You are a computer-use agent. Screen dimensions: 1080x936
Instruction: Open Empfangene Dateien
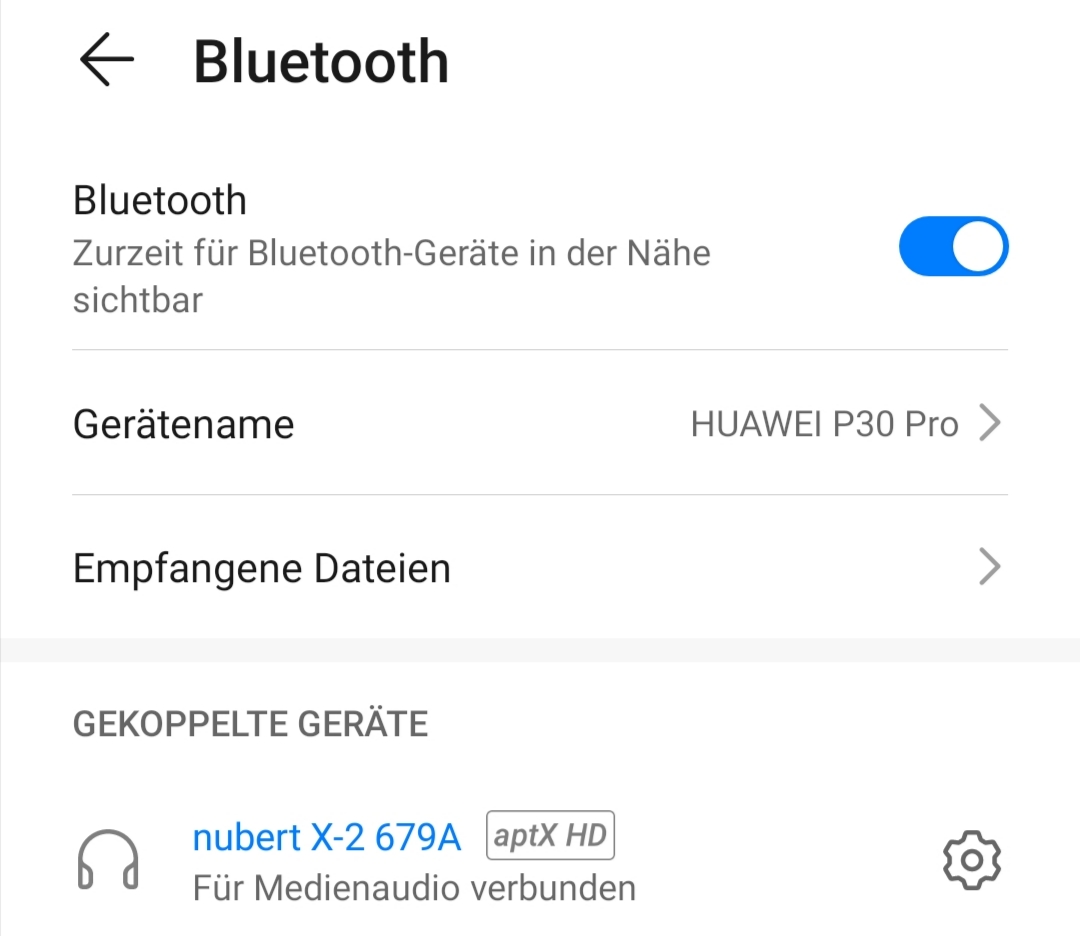540,568
